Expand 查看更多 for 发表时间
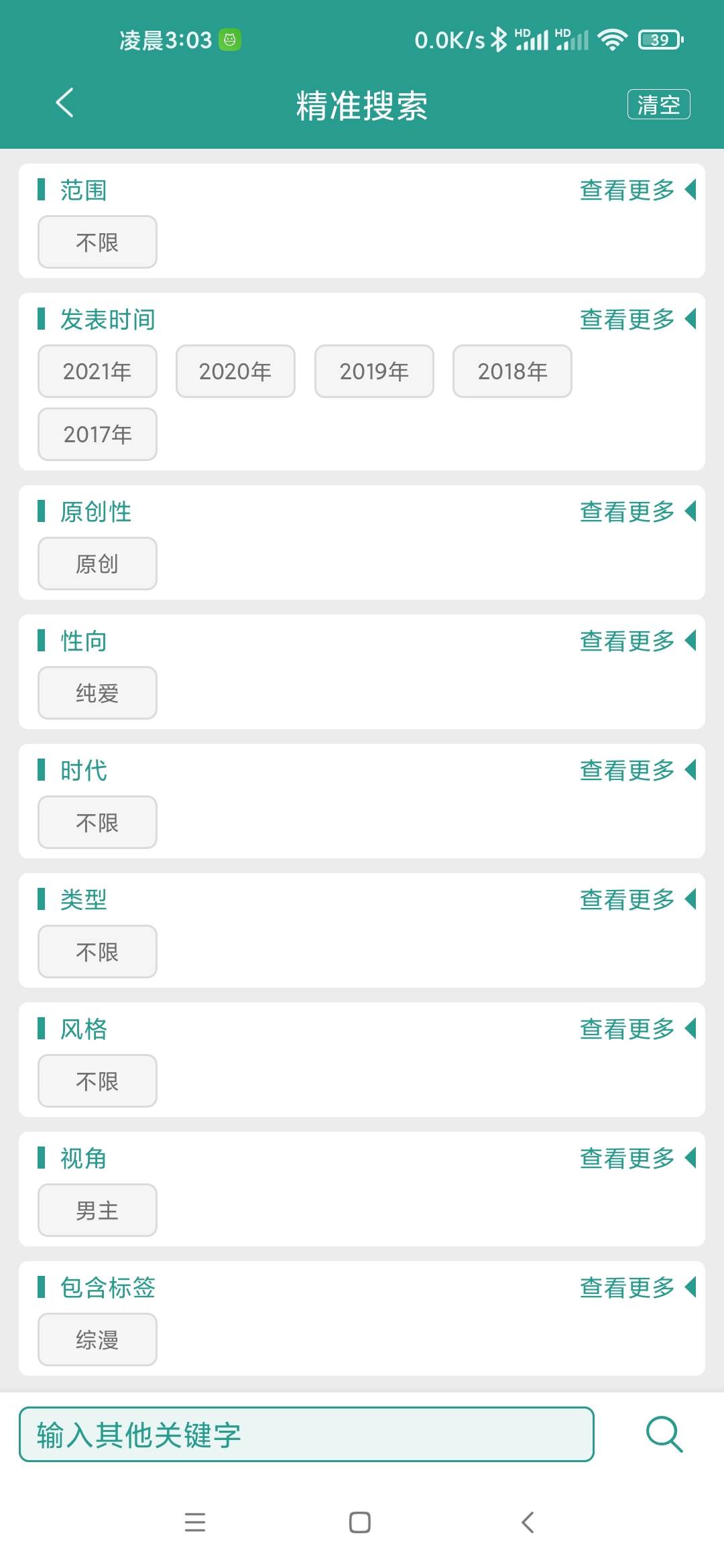 coord(638,320)
